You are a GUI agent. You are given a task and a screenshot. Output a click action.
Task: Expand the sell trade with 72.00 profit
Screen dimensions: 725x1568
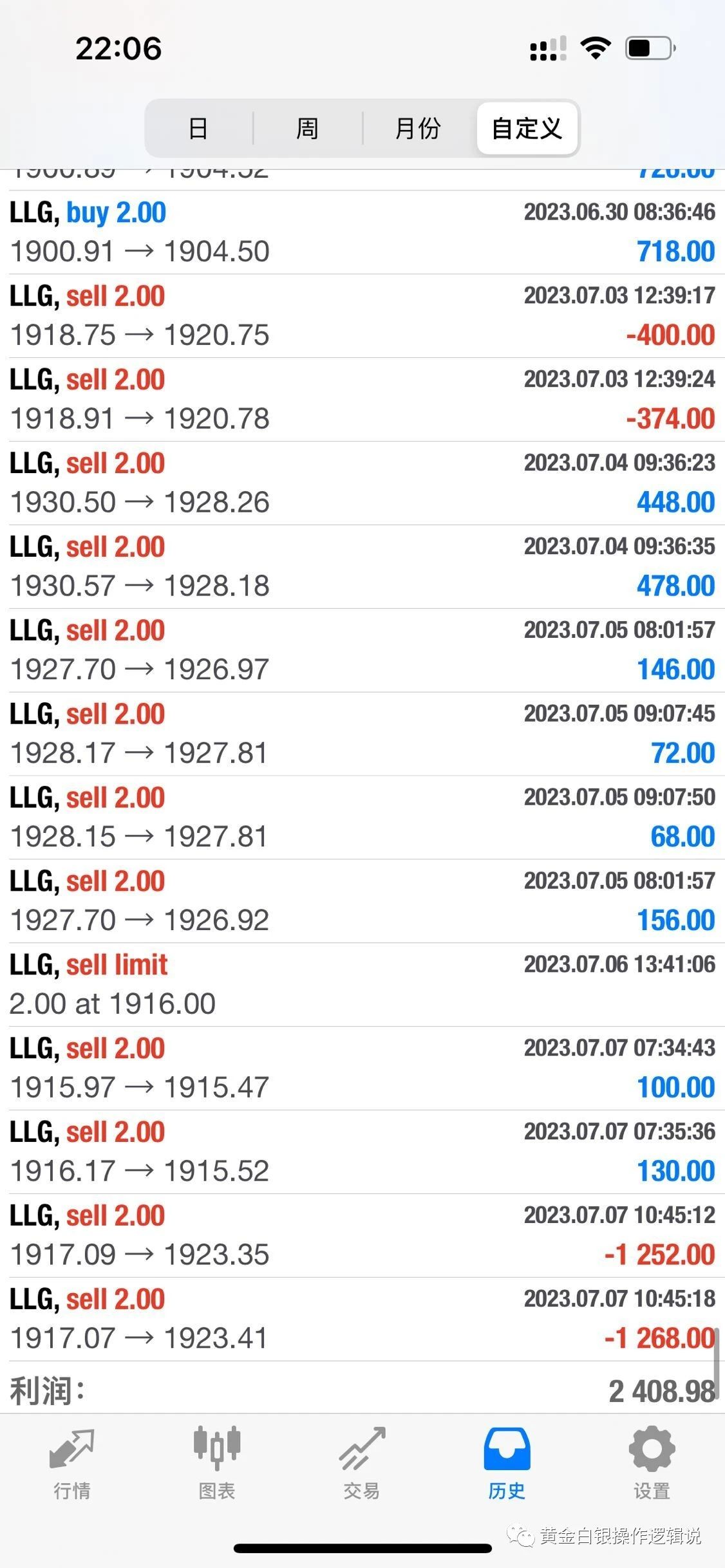click(362, 734)
